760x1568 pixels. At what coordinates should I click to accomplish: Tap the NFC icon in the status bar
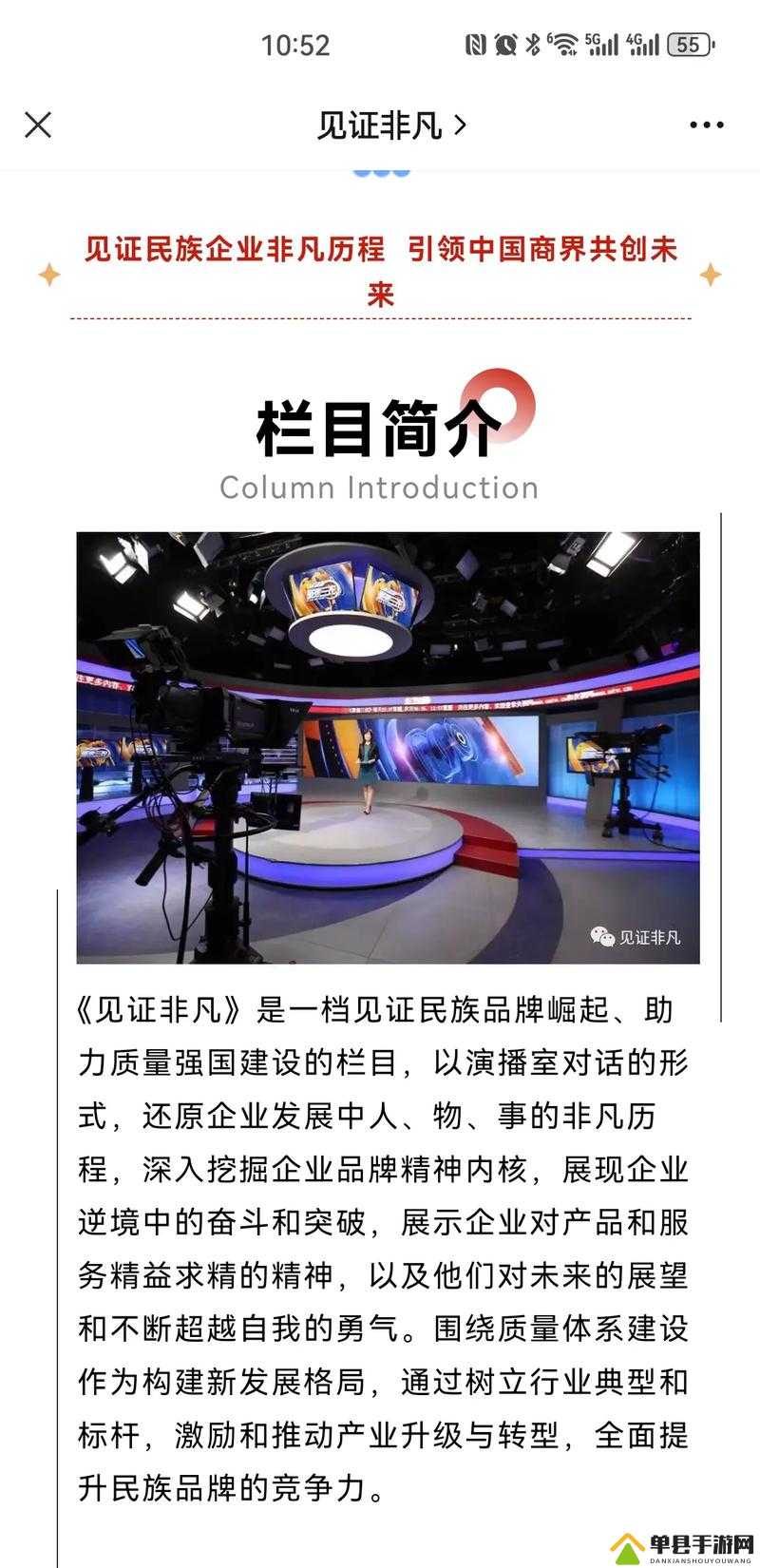[x=476, y=44]
